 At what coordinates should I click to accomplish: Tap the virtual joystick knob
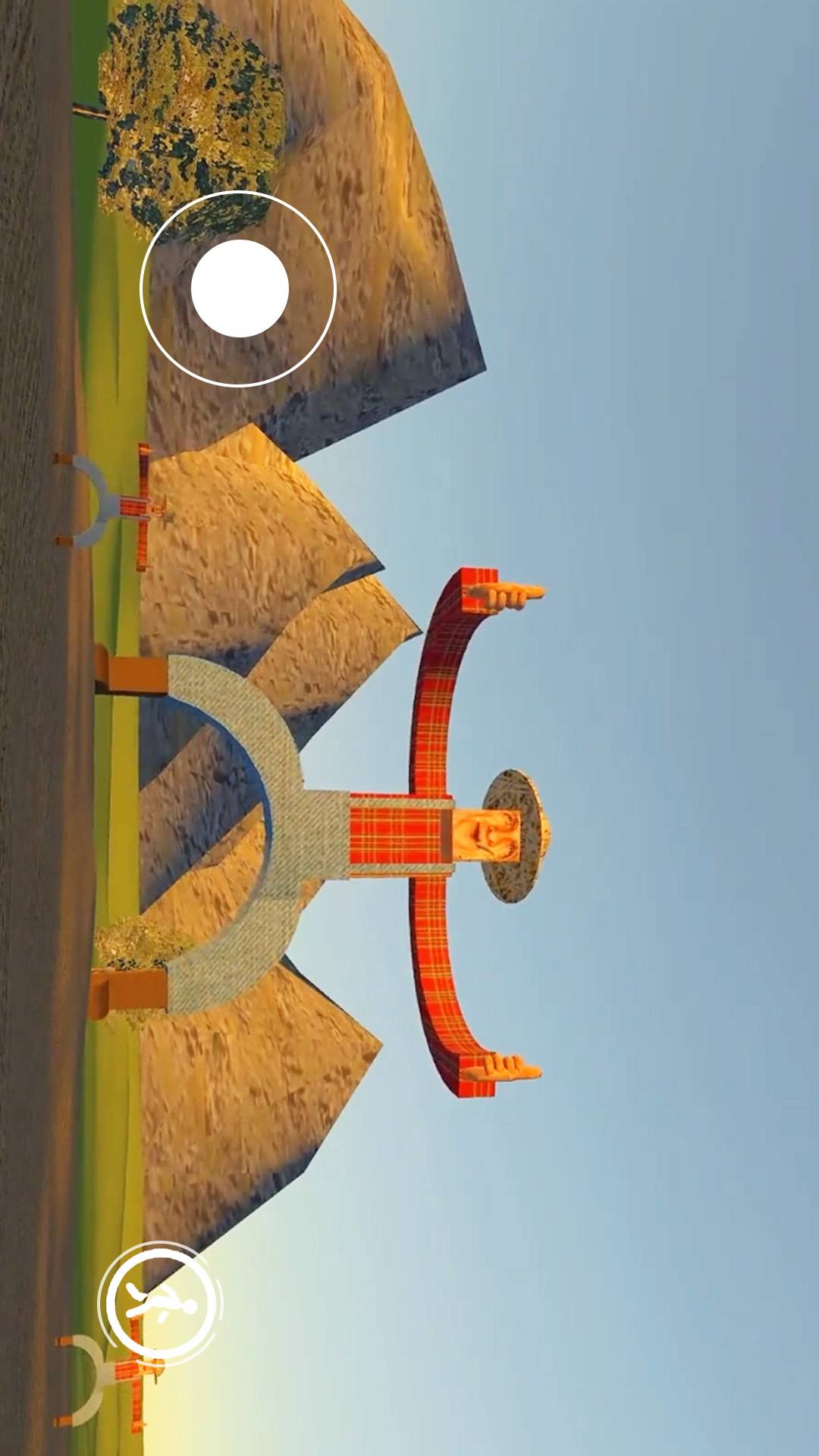click(x=240, y=289)
